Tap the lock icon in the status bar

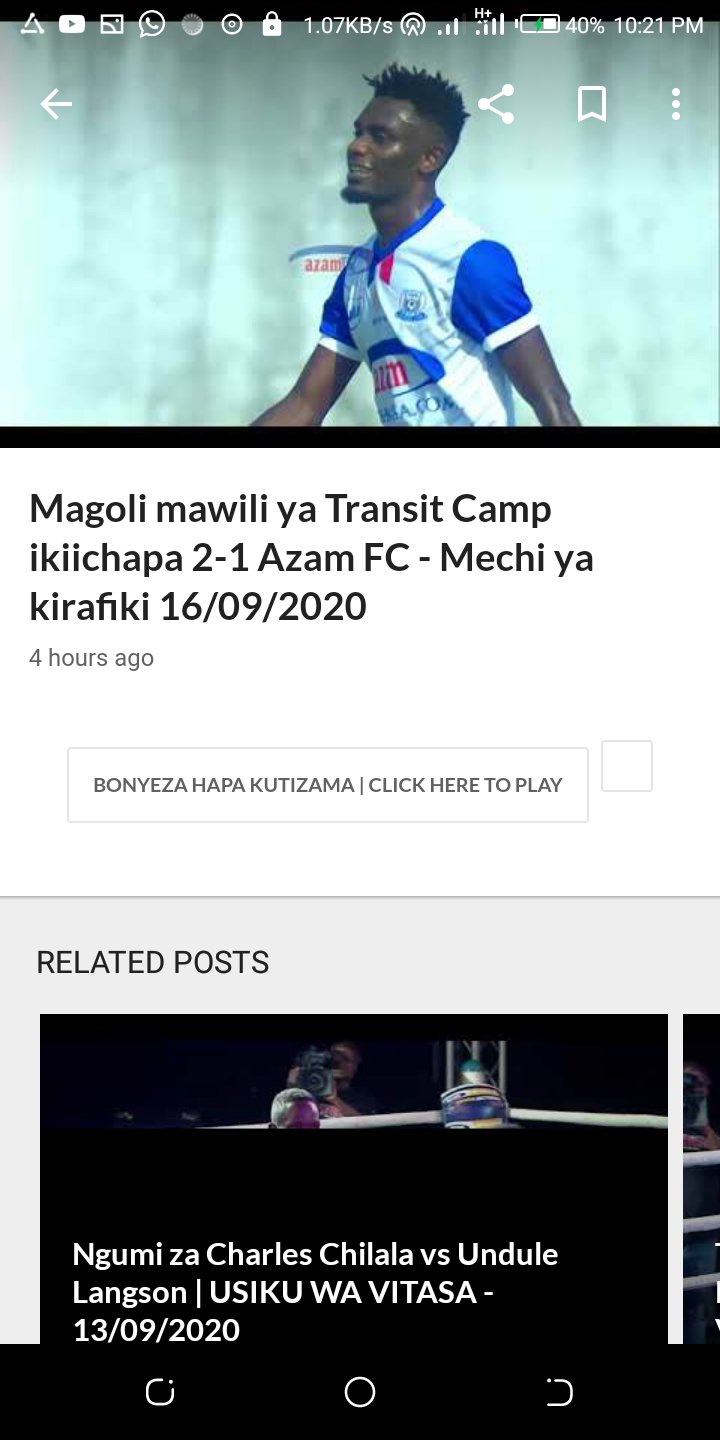pos(272,25)
